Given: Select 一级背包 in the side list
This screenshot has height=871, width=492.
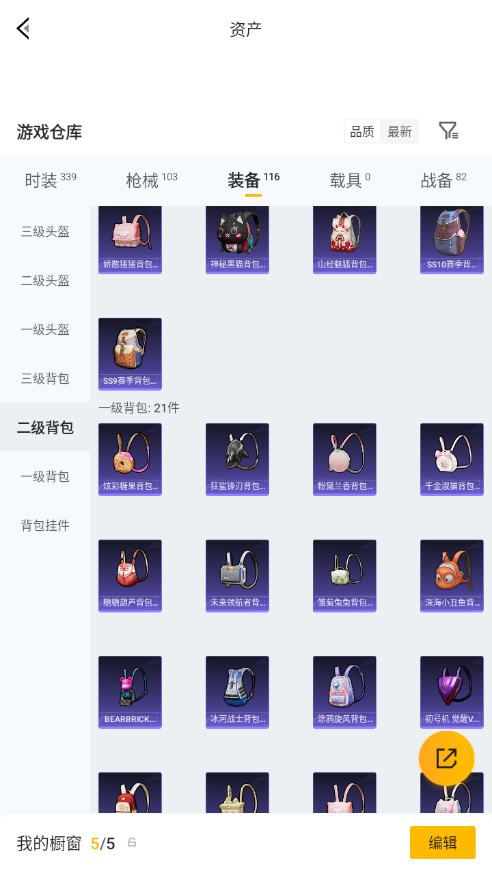Looking at the screenshot, I should [x=45, y=476].
